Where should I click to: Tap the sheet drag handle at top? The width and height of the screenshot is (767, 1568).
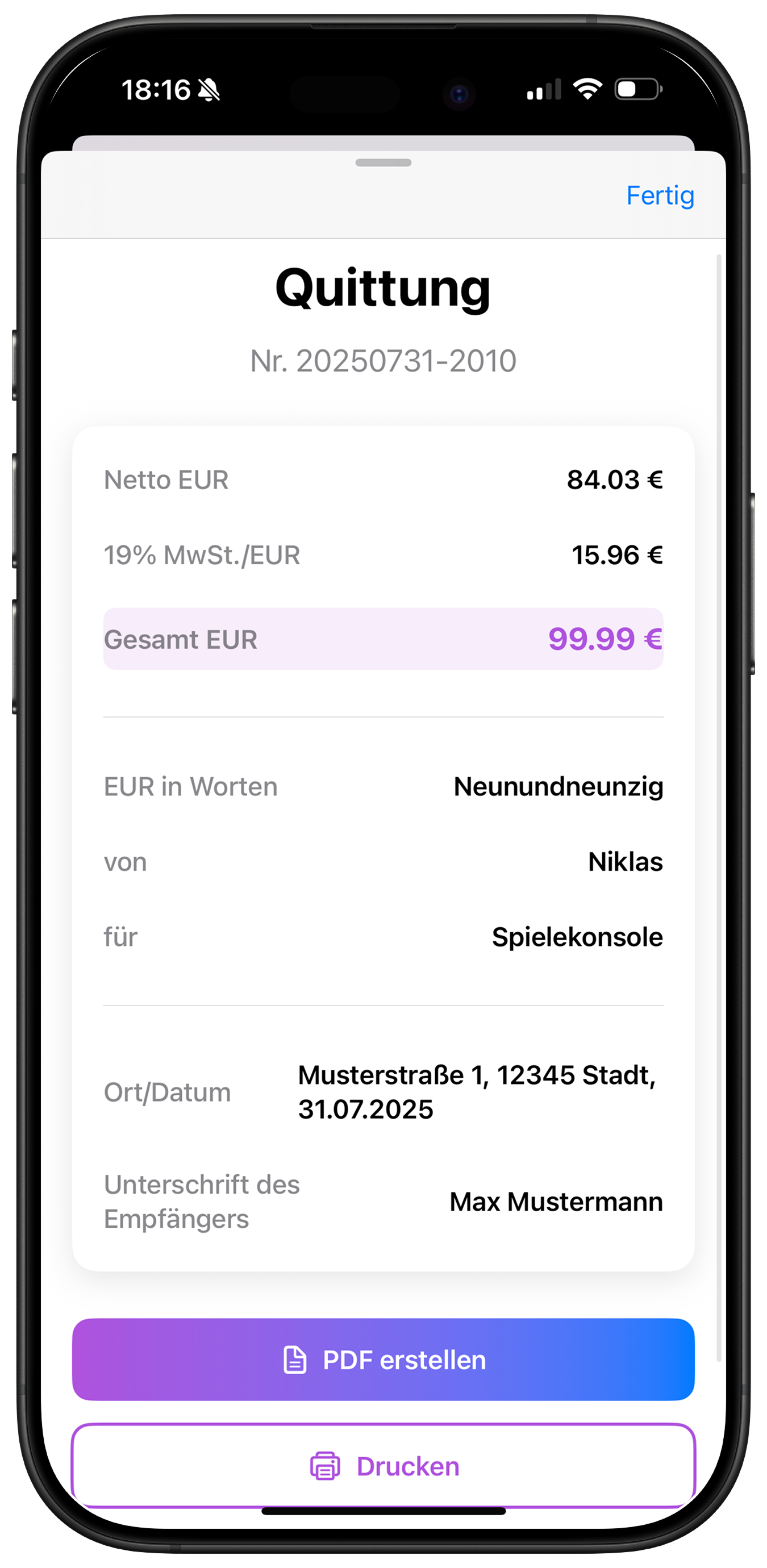(x=383, y=163)
